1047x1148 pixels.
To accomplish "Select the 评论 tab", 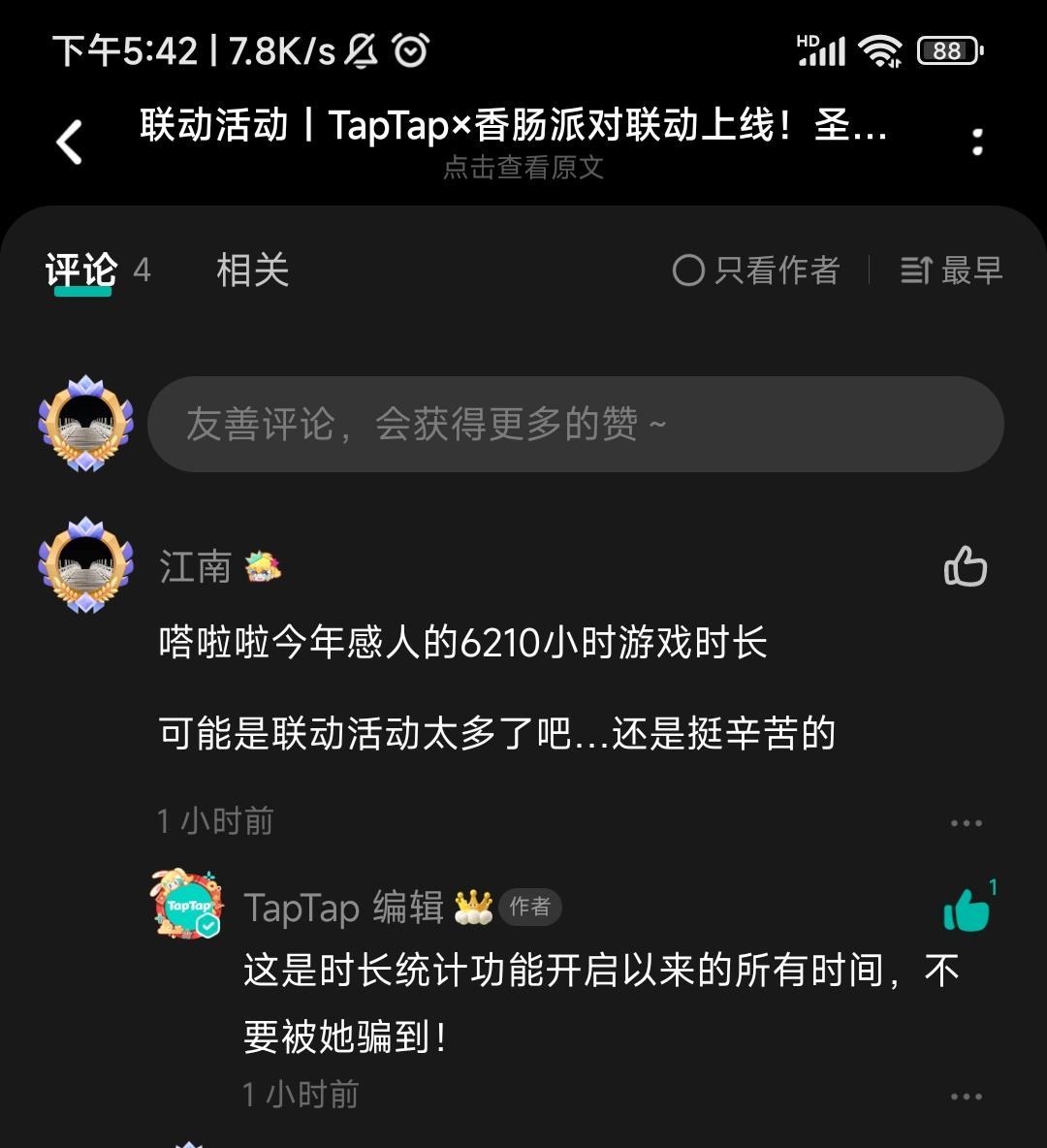I will [x=82, y=271].
